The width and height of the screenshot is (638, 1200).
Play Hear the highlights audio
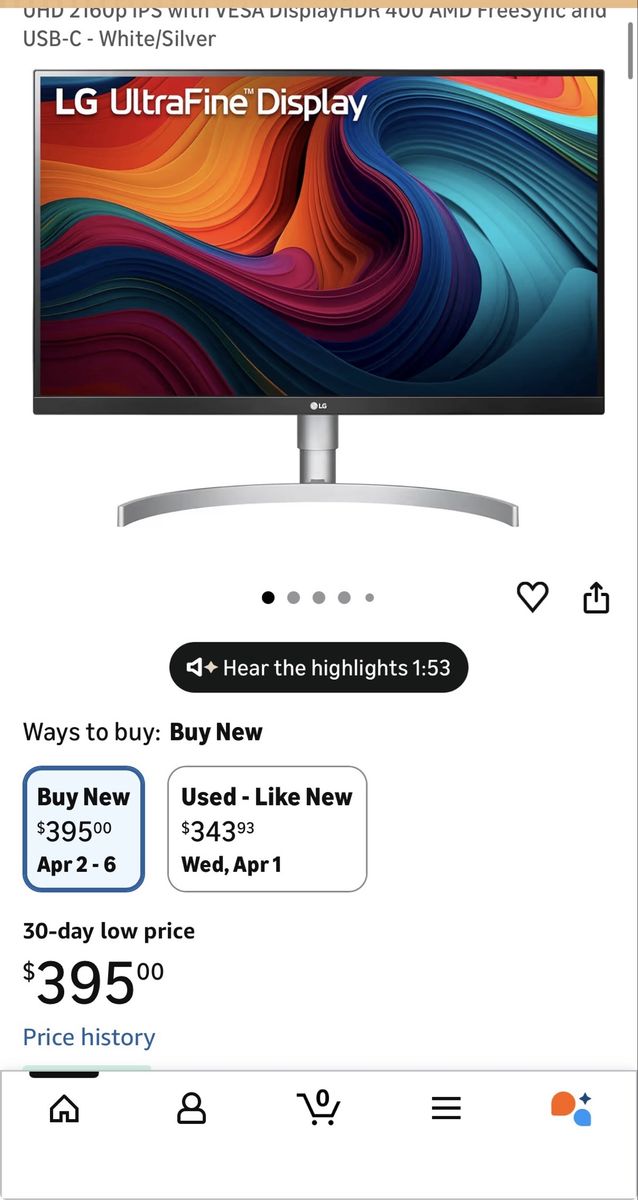tap(318, 667)
